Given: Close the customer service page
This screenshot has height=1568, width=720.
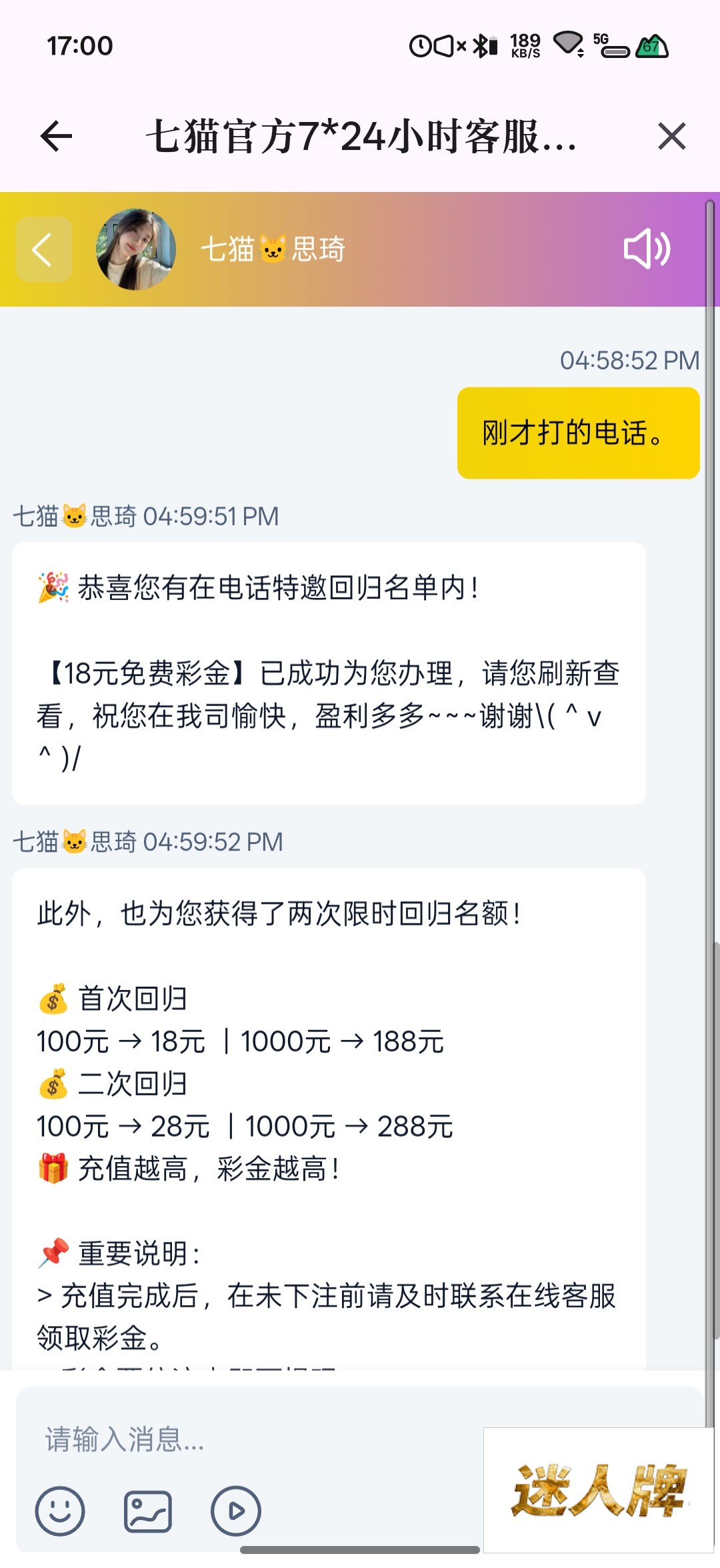Looking at the screenshot, I should (671, 137).
